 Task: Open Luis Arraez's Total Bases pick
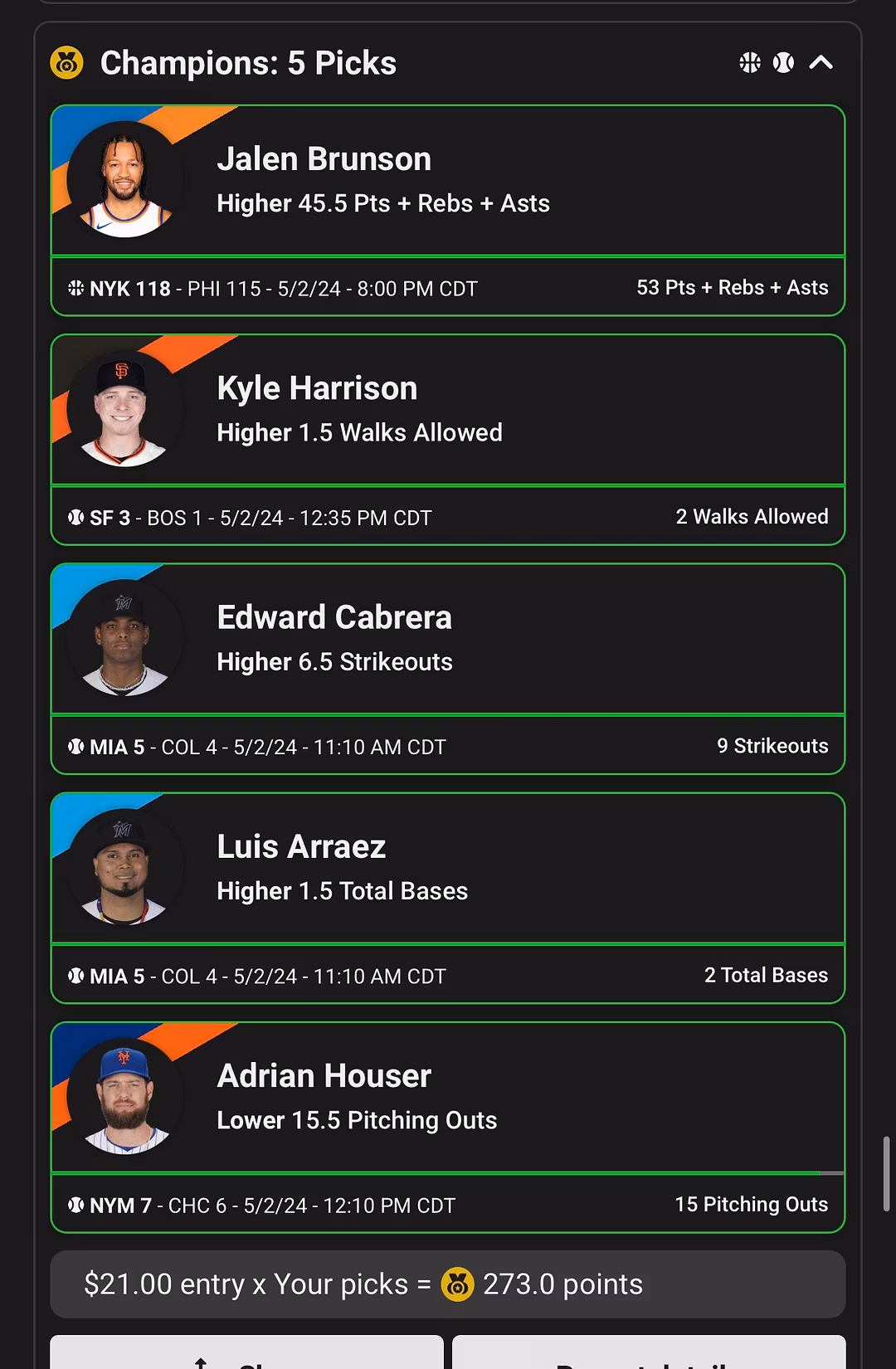pyautogui.click(x=448, y=868)
